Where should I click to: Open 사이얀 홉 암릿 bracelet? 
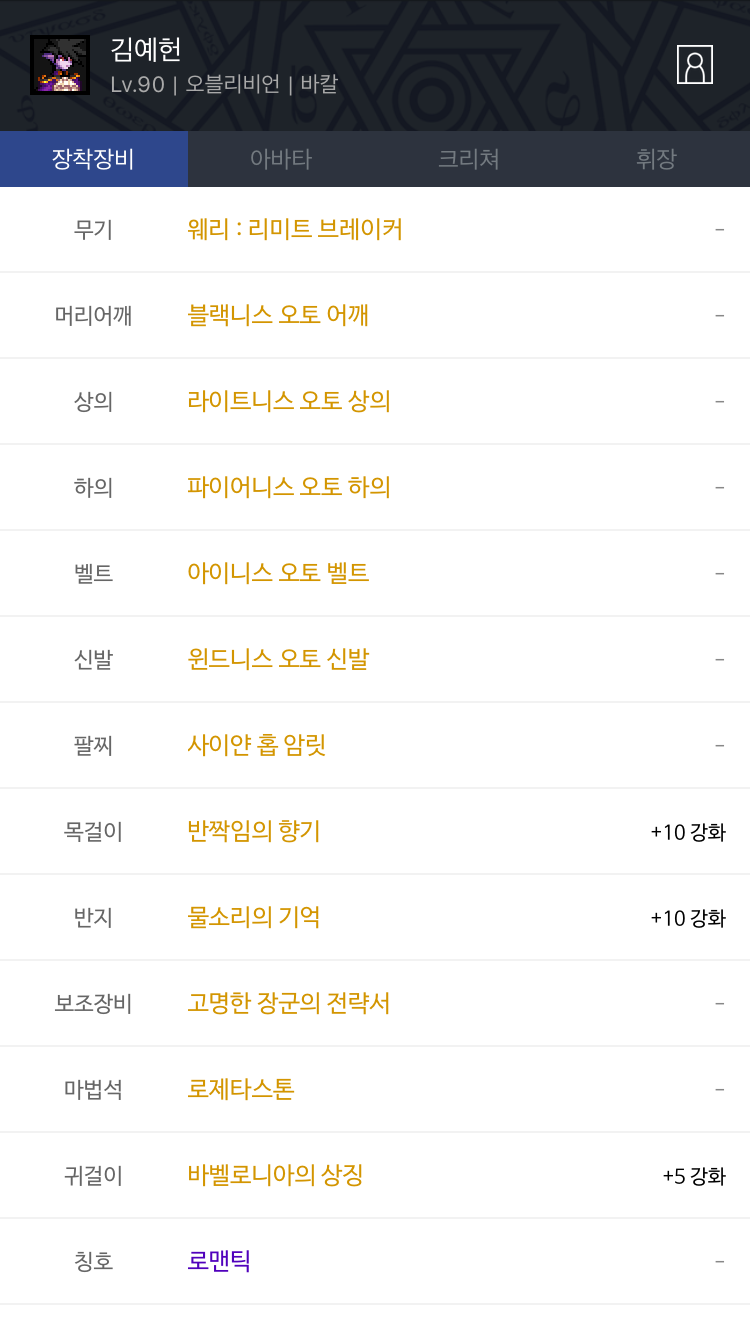(257, 745)
